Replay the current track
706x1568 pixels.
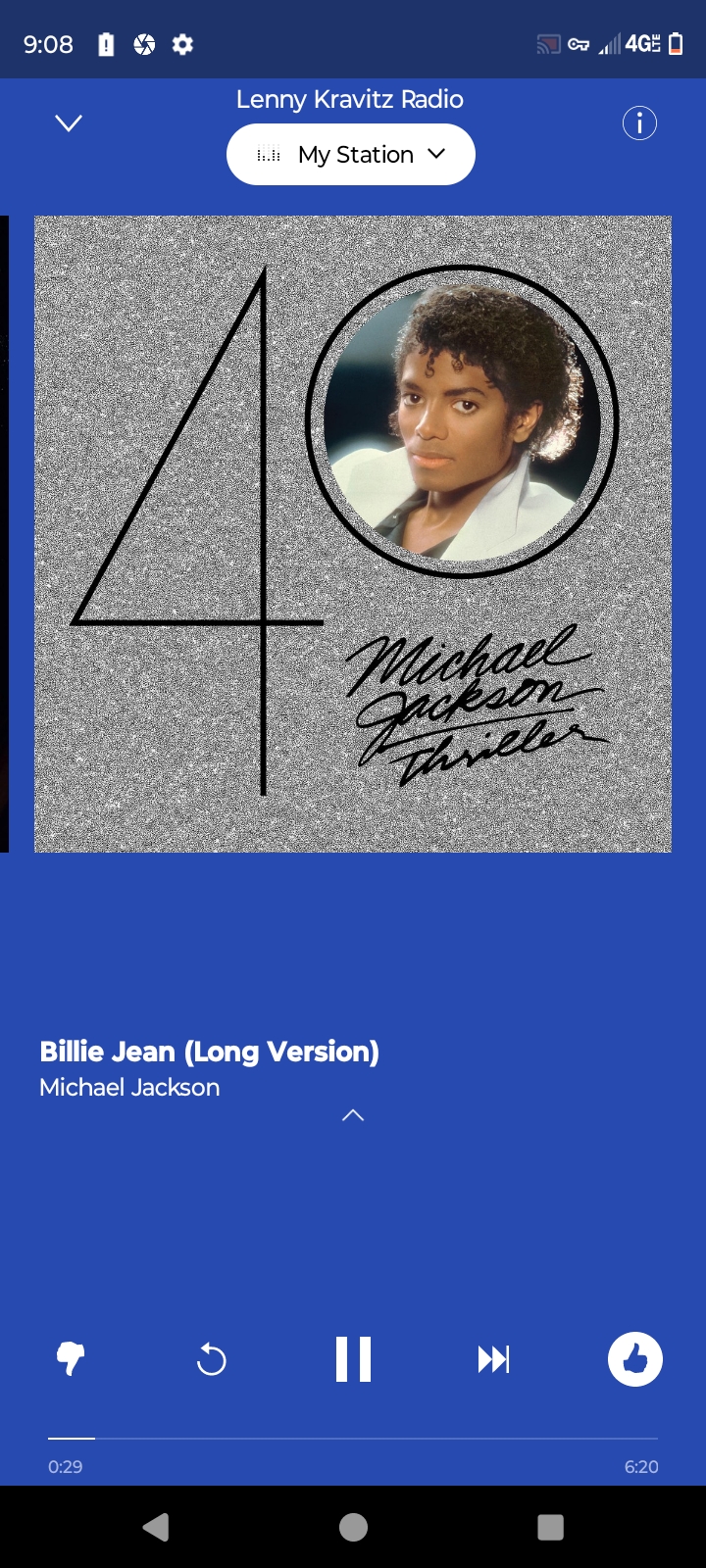212,1359
